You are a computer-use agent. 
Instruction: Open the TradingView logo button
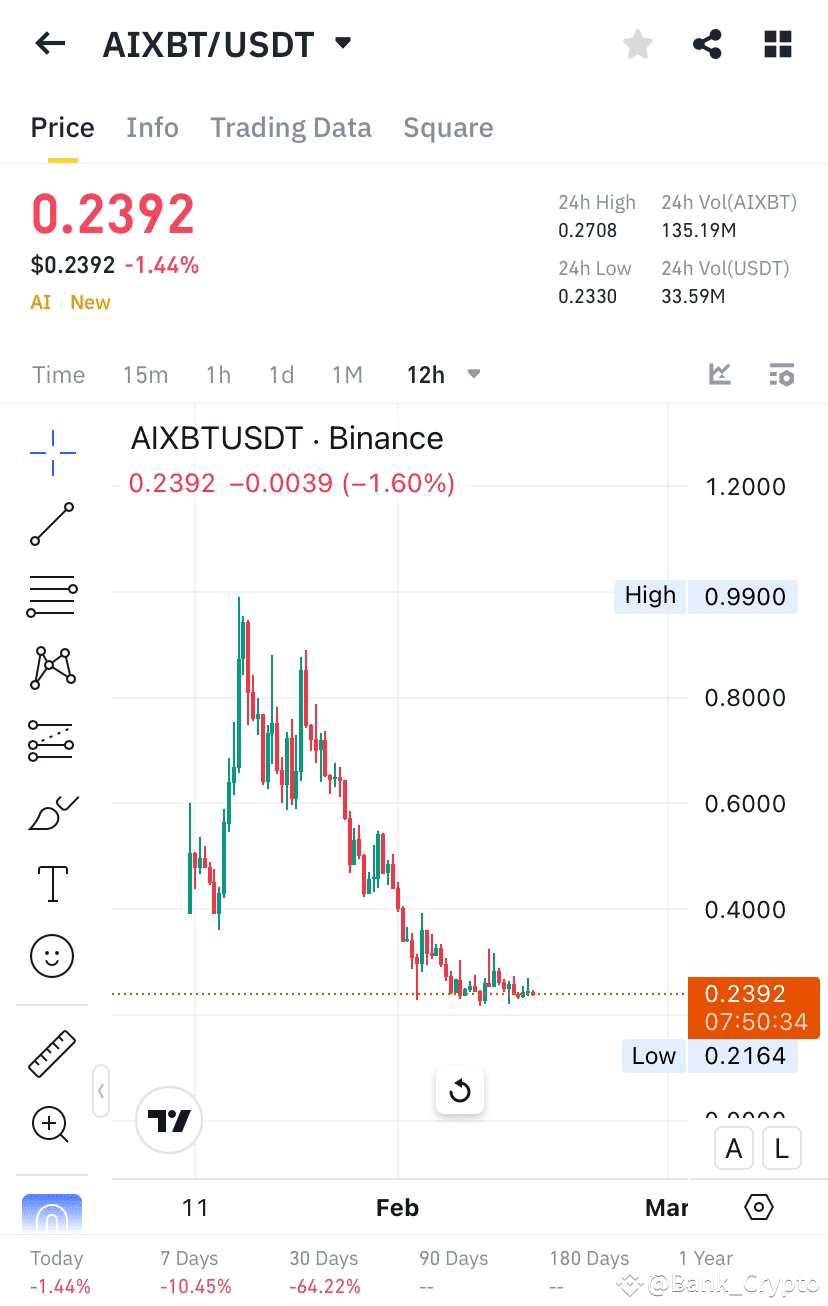pyautogui.click(x=168, y=1120)
